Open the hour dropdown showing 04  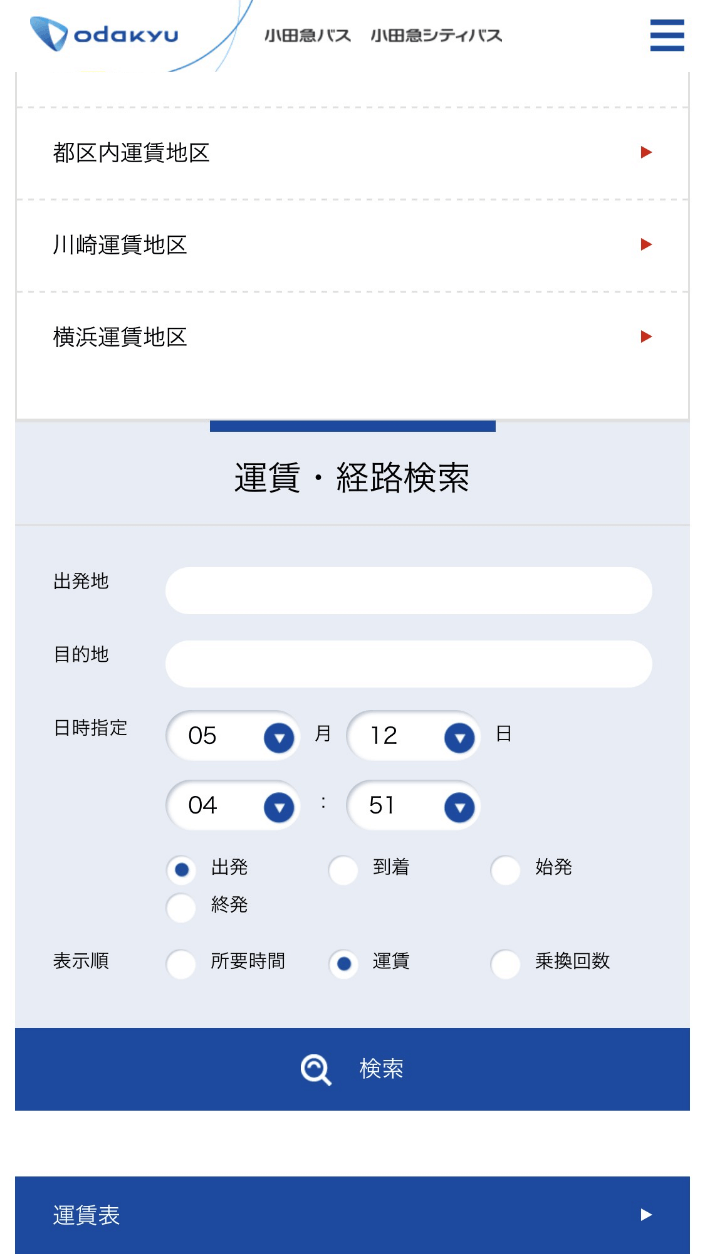click(x=233, y=806)
